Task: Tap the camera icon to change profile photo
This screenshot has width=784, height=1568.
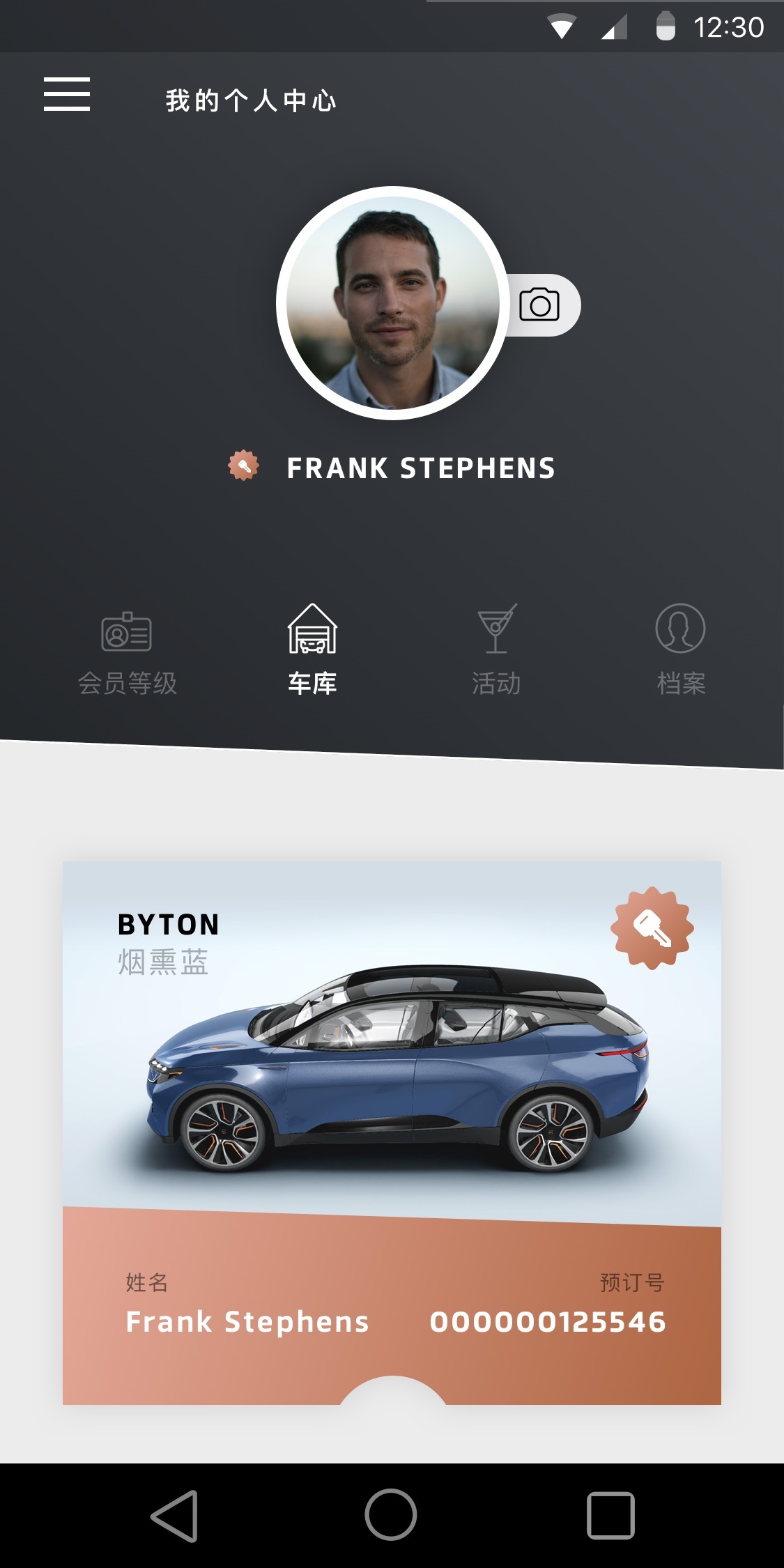Action: [x=540, y=305]
